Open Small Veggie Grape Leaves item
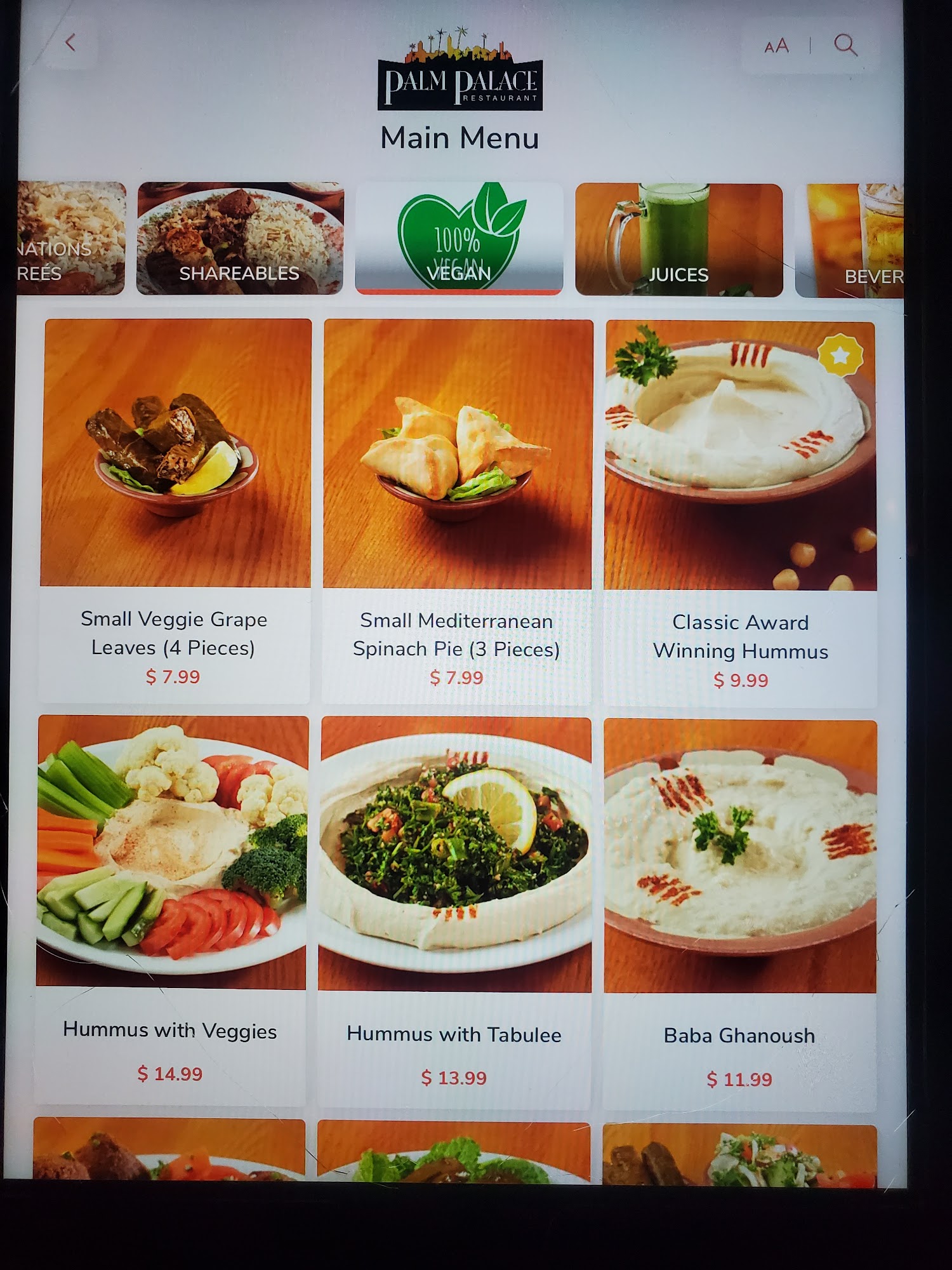Viewport: 952px width, 1270px height. (x=175, y=508)
